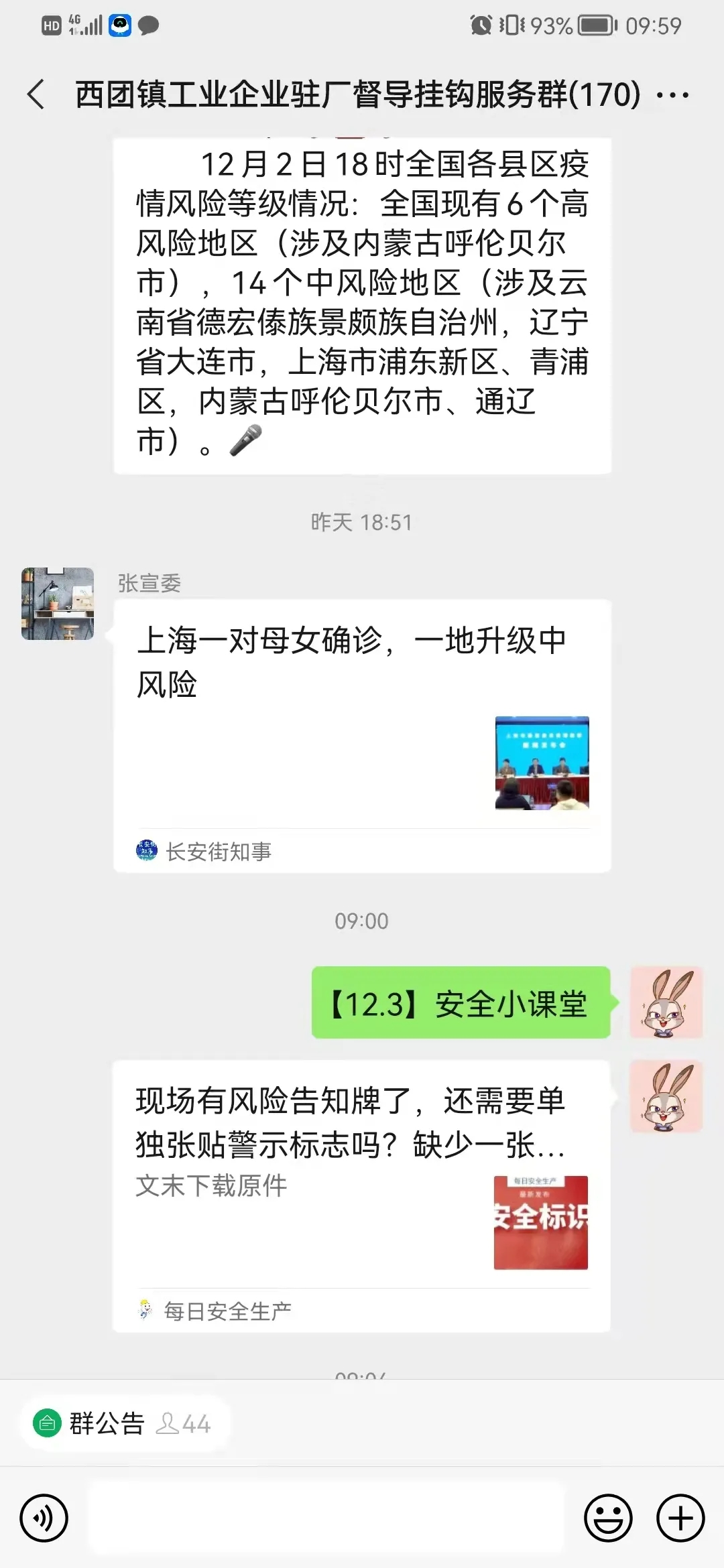Open the 【12.3】安全小课堂 message bubble
The height and width of the screenshot is (1568, 724).
(x=461, y=1003)
